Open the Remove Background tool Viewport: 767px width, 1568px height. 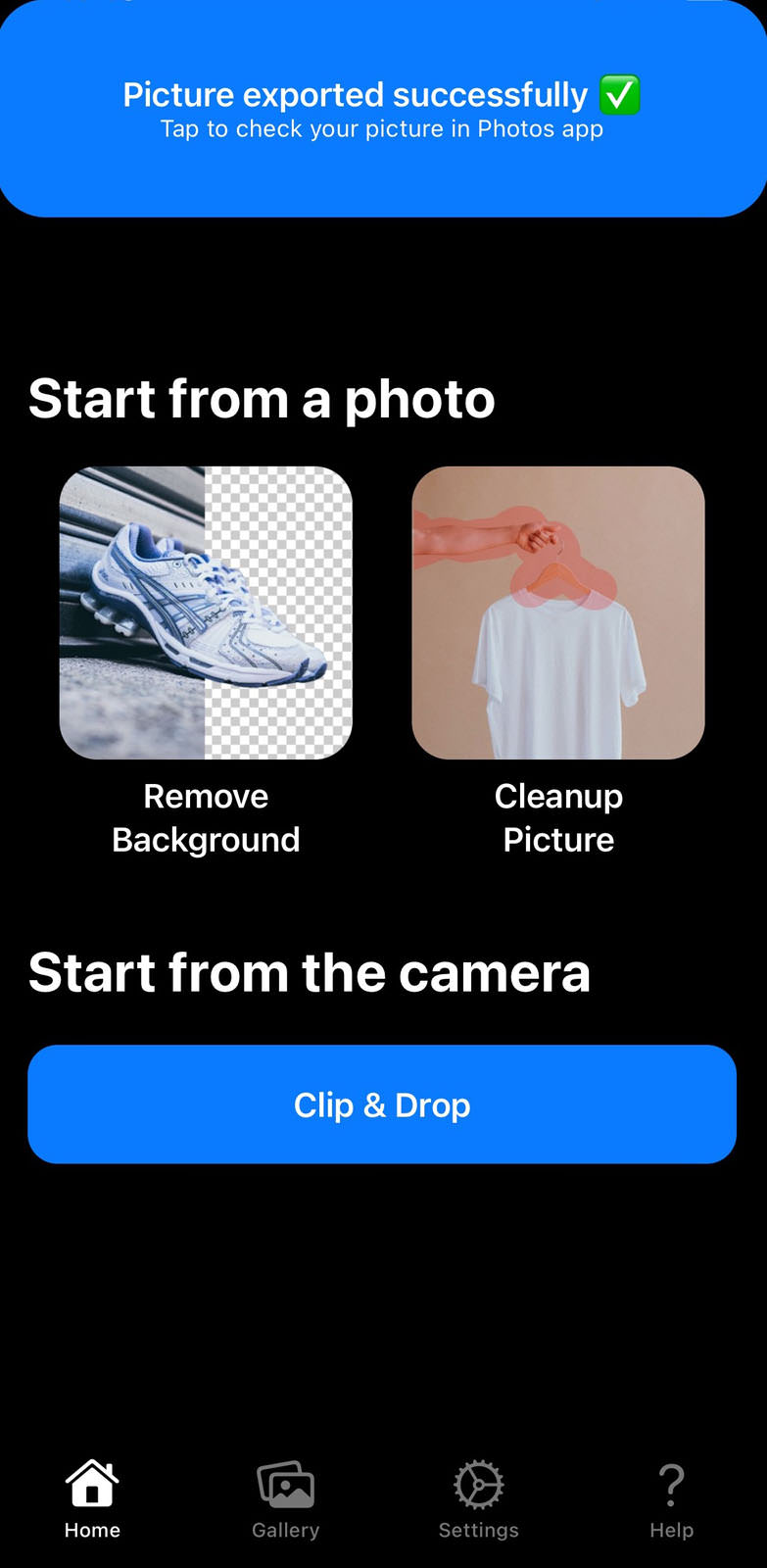coord(206,613)
